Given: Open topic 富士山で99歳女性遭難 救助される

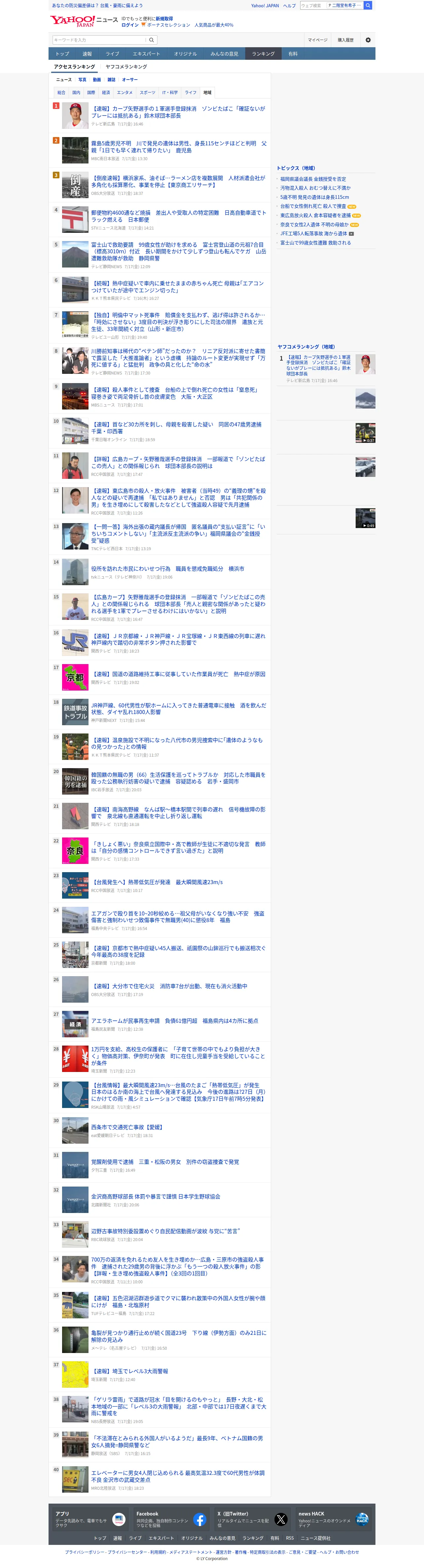Looking at the screenshot, I should 315,243.
